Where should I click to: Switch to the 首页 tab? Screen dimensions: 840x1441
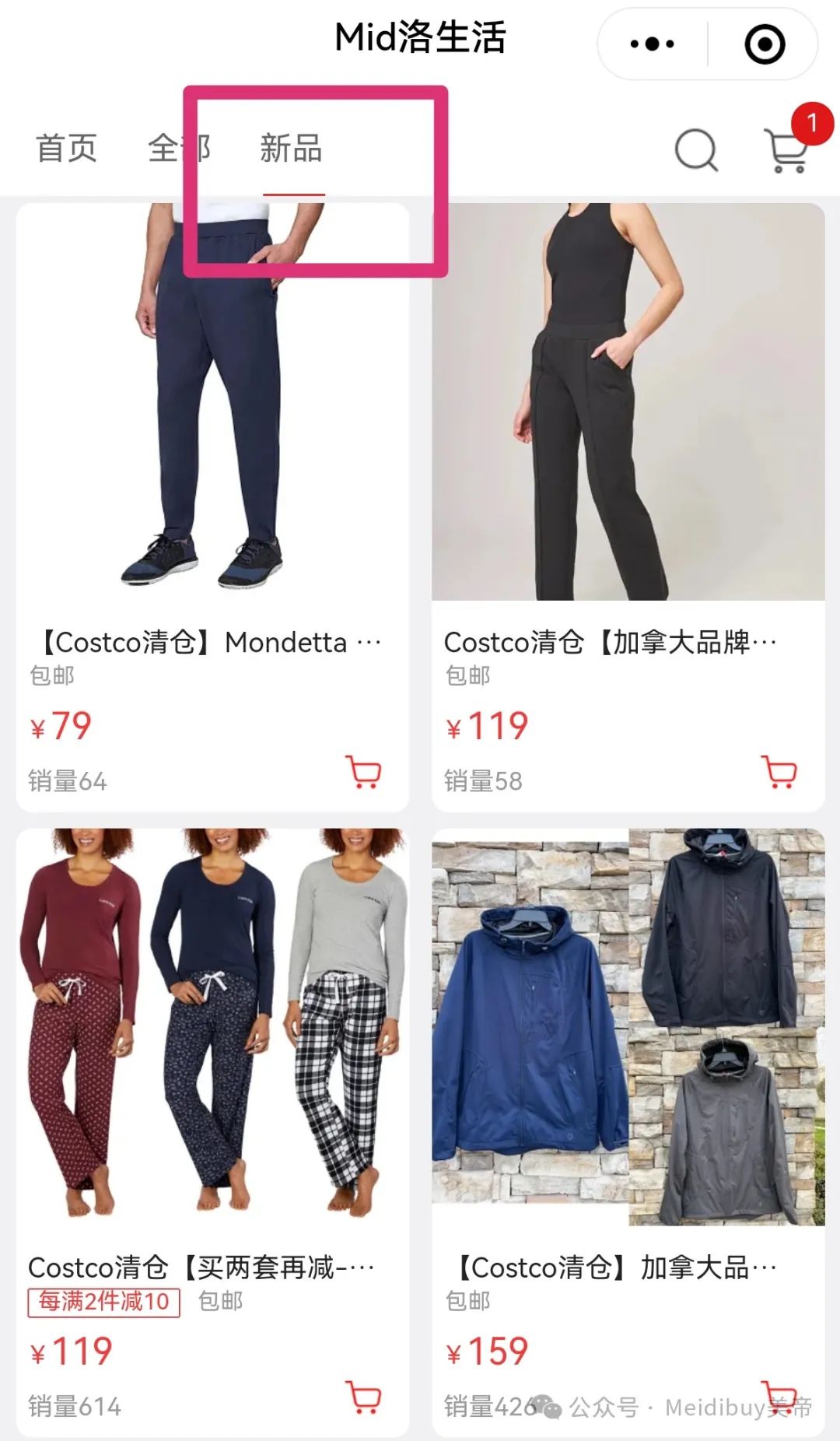[x=67, y=148]
